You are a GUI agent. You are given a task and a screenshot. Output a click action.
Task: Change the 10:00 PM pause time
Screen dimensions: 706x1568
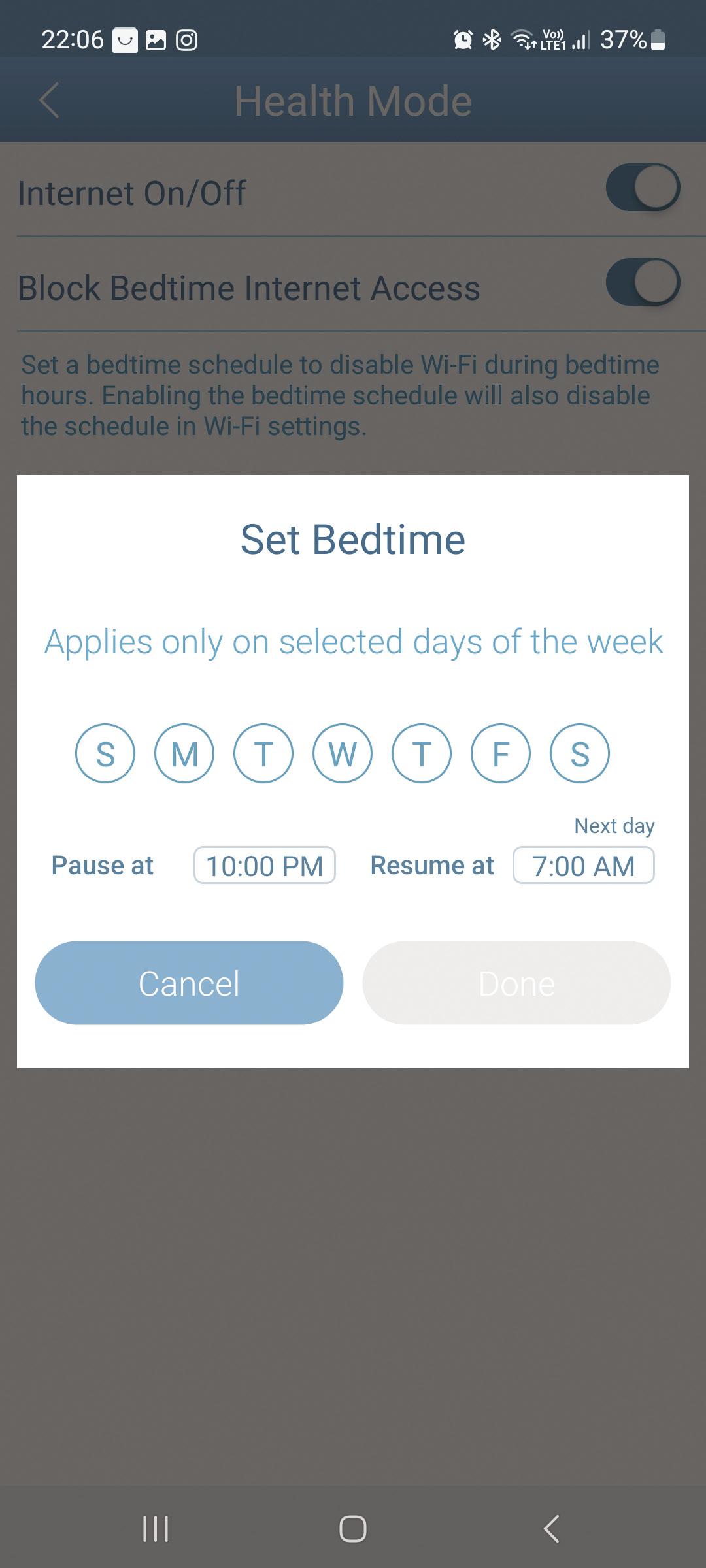pyautogui.click(x=265, y=866)
